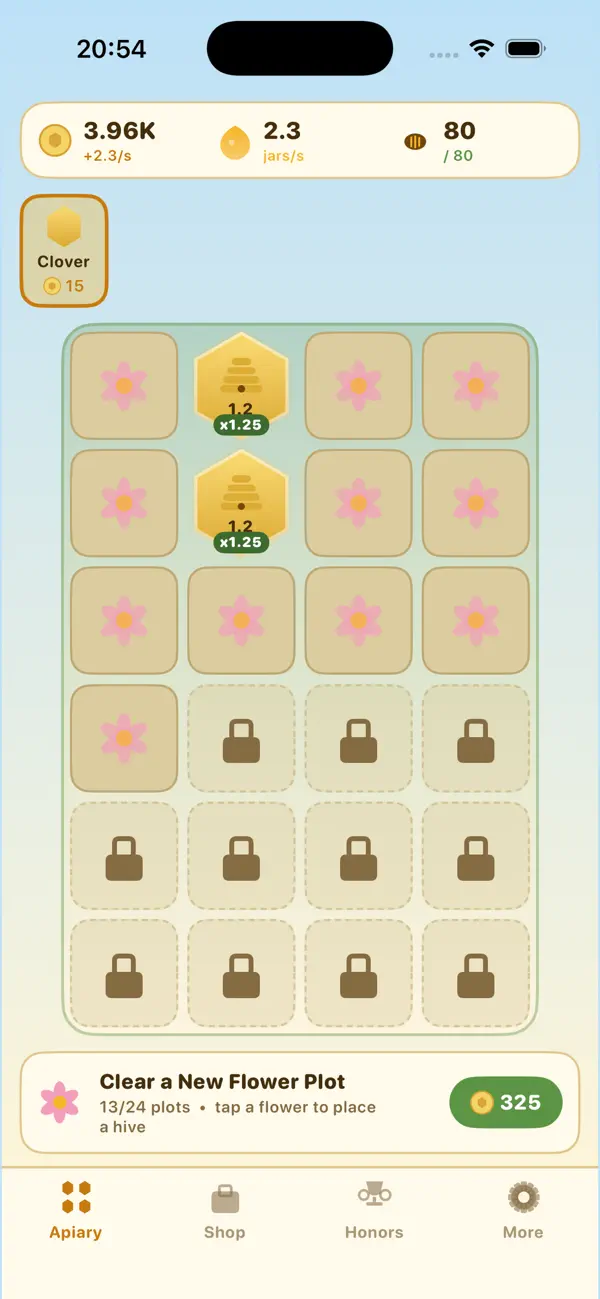600x1299 pixels.
Task: Buy a new flower plot for 325
Action: tap(506, 1102)
